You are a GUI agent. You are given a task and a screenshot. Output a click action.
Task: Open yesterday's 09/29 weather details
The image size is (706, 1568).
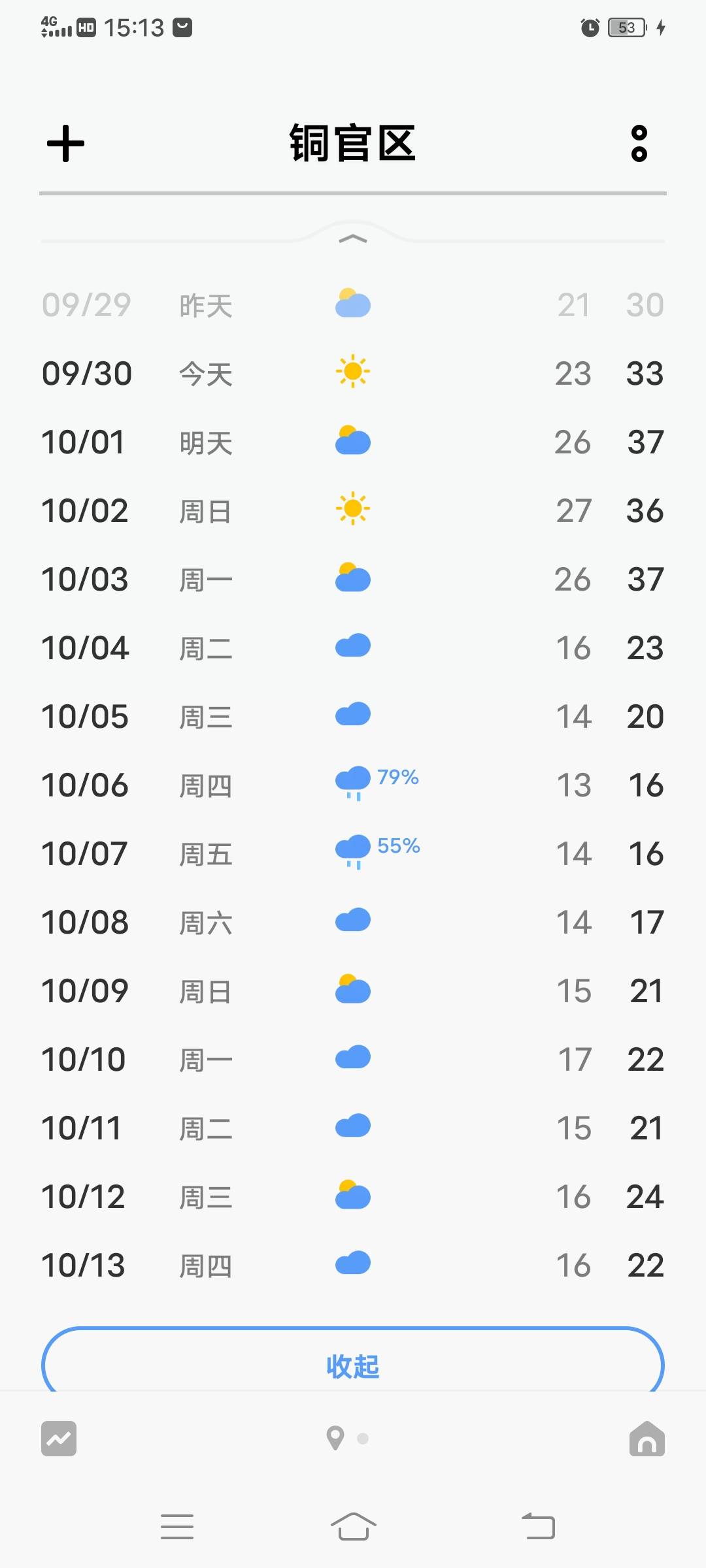[352, 304]
